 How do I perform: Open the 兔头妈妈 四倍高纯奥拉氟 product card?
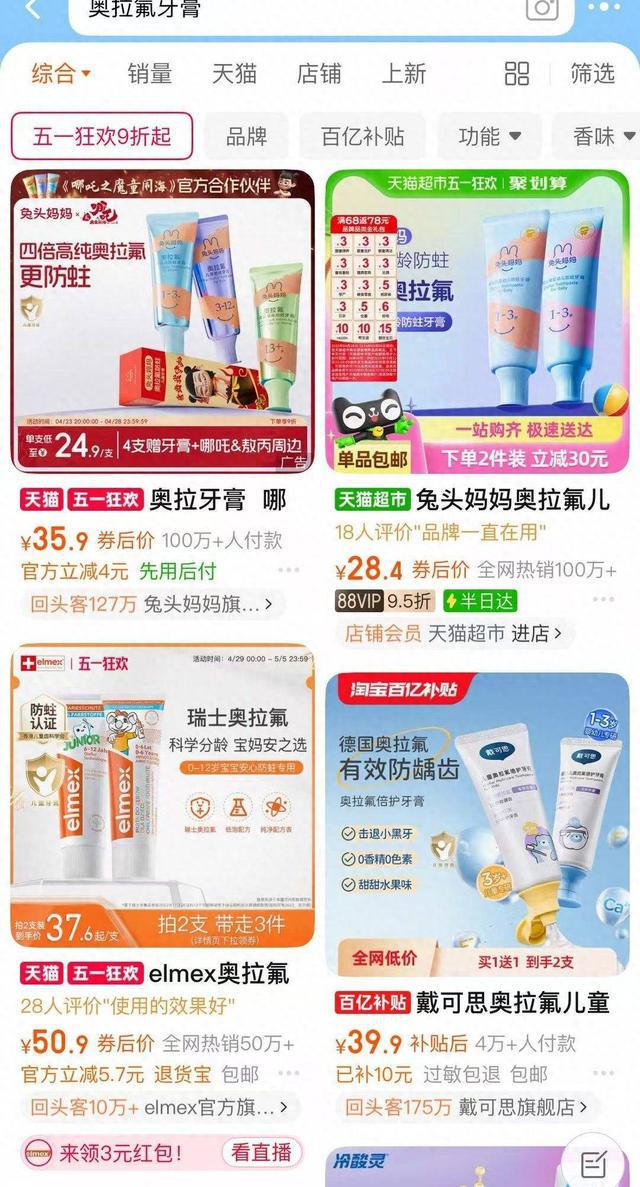click(162, 320)
